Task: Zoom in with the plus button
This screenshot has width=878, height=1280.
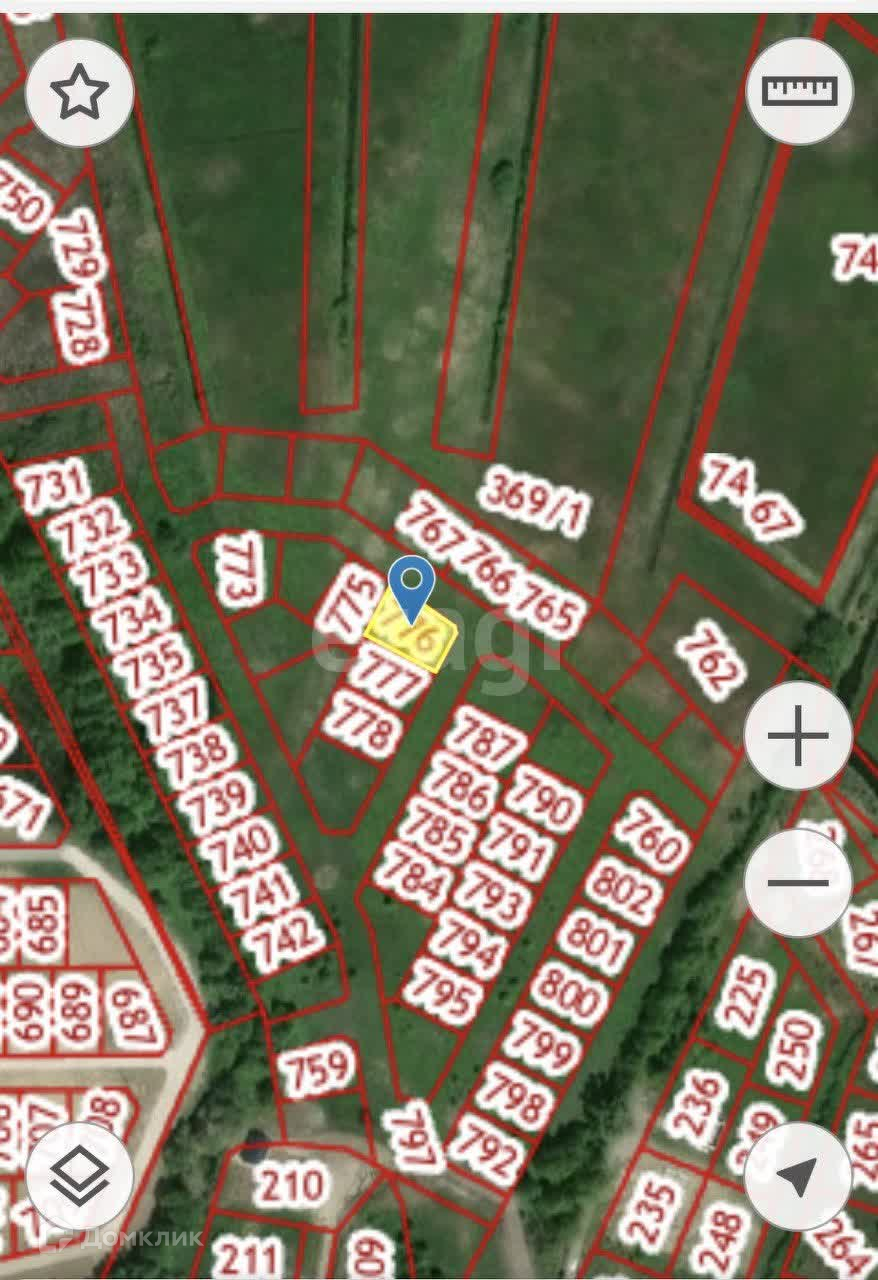Action: pyautogui.click(x=798, y=736)
